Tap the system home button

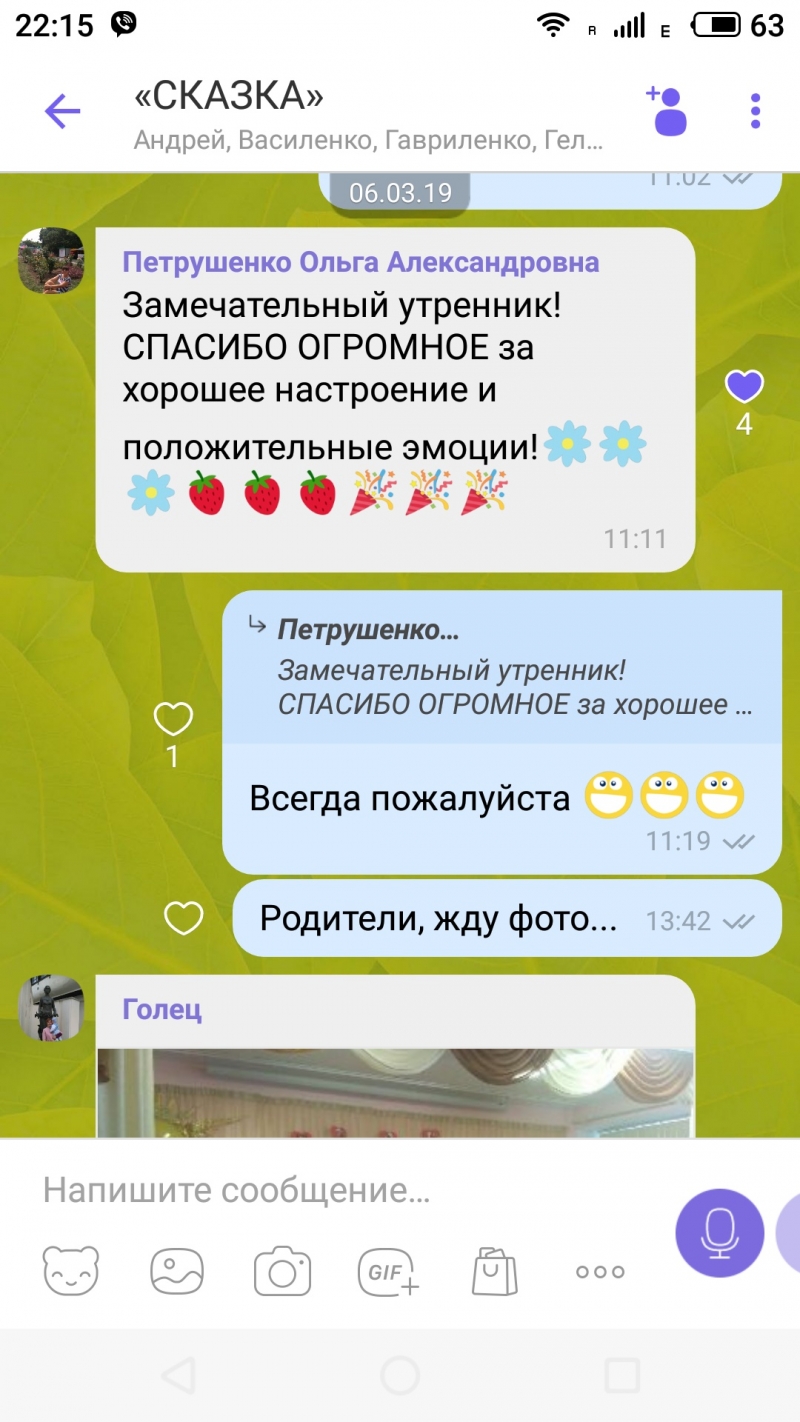coord(400,1376)
